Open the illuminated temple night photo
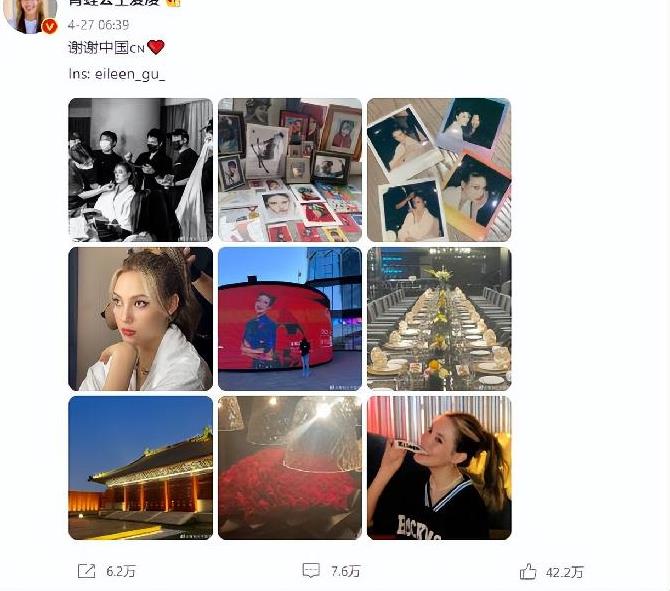670x591 pixels. coord(140,467)
